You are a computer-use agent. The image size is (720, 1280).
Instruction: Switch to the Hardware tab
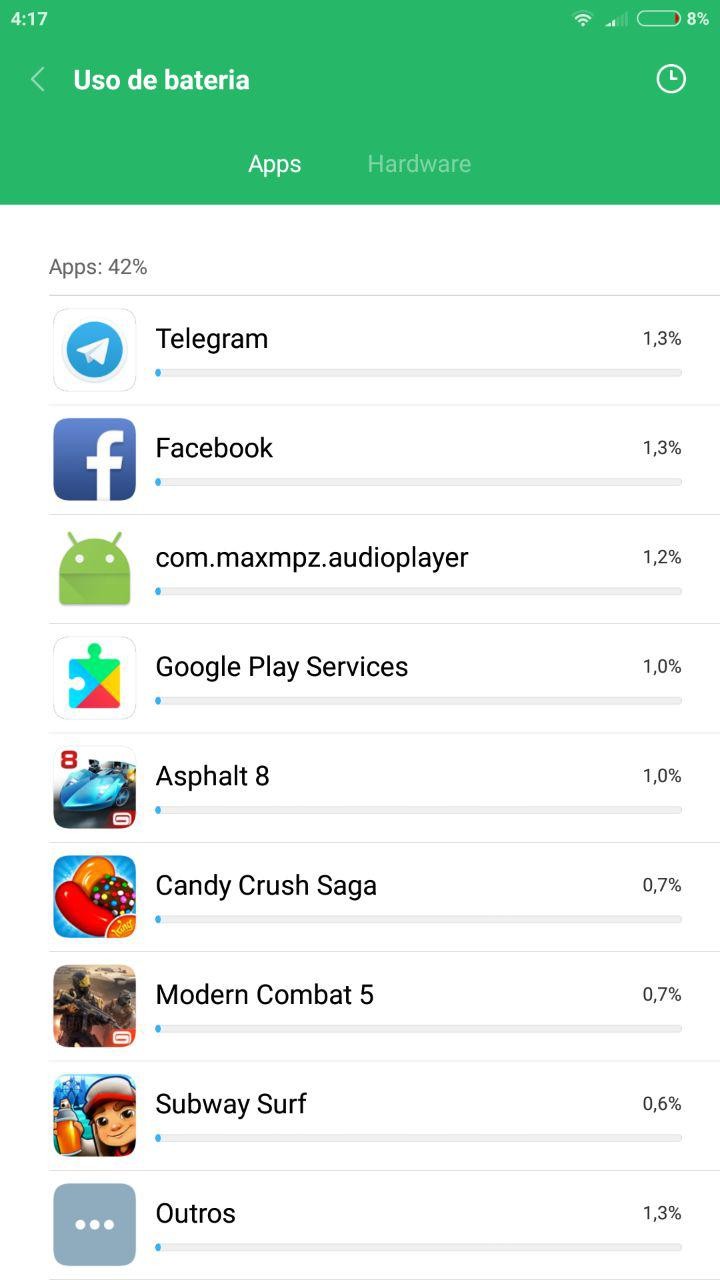point(419,164)
